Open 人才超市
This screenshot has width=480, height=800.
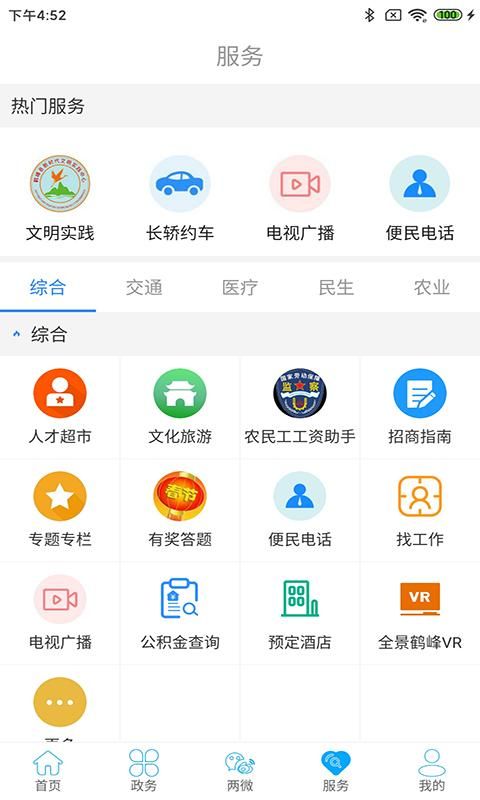pyautogui.click(x=60, y=408)
